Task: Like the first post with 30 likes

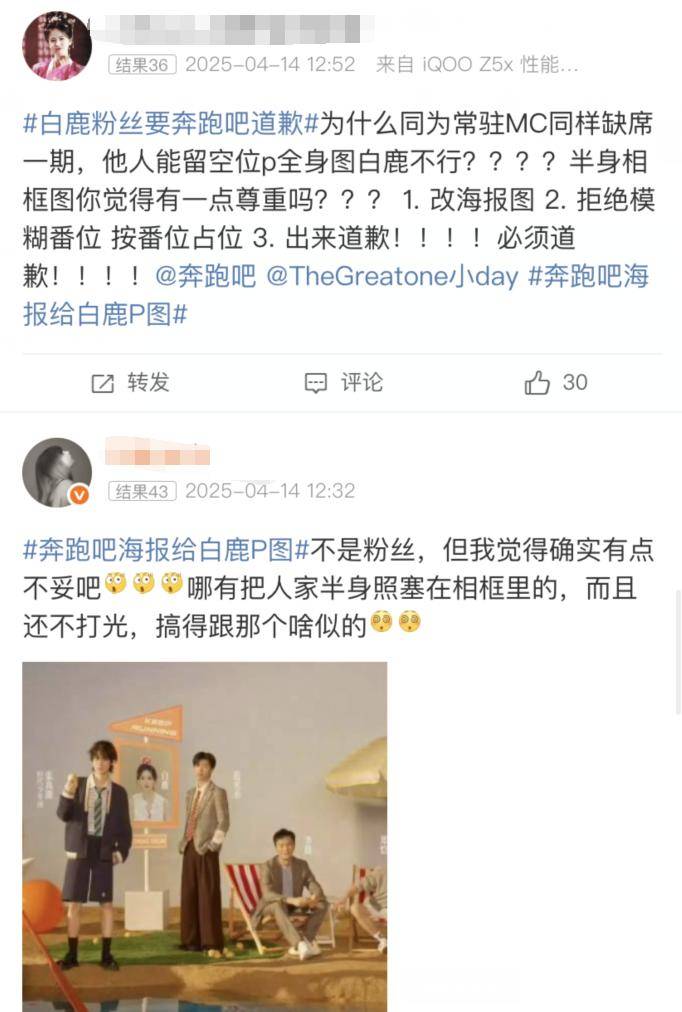Action: [x=555, y=382]
